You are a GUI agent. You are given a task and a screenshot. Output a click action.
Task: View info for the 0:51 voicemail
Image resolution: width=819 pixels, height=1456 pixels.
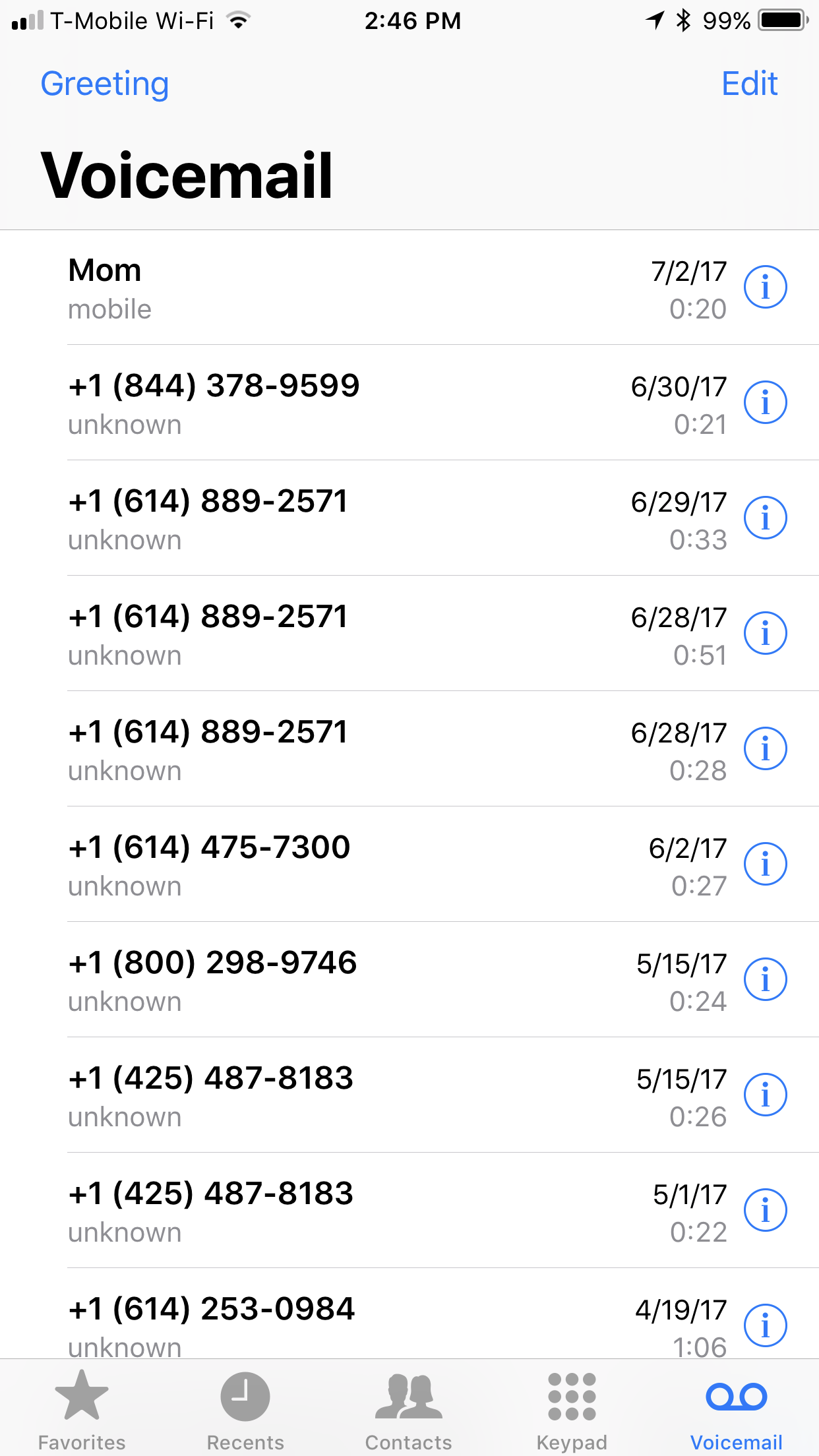click(x=765, y=633)
